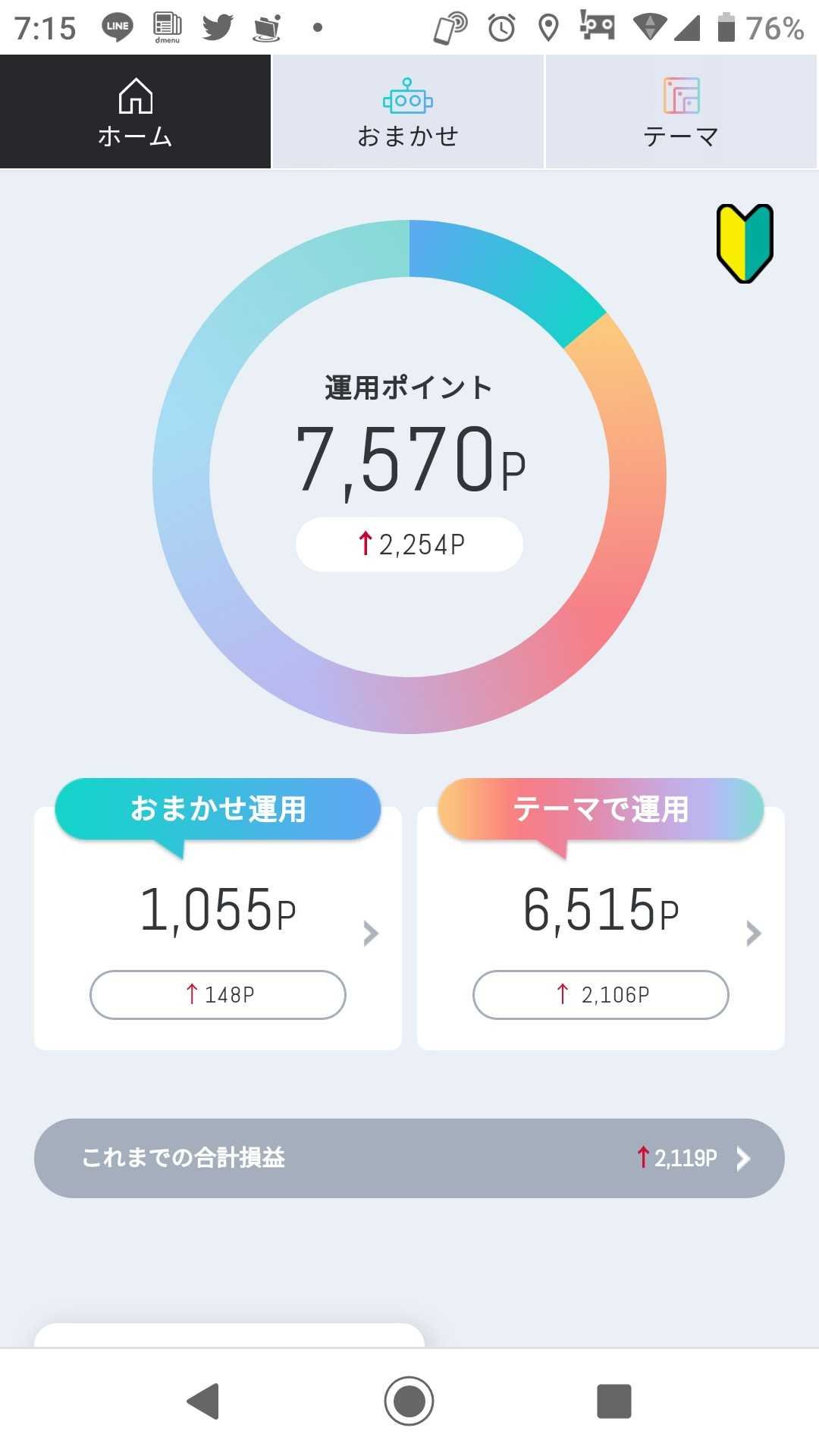Open the テーマ tab
Image resolution: width=819 pixels, height=1456 pixels.
point(681,112)
